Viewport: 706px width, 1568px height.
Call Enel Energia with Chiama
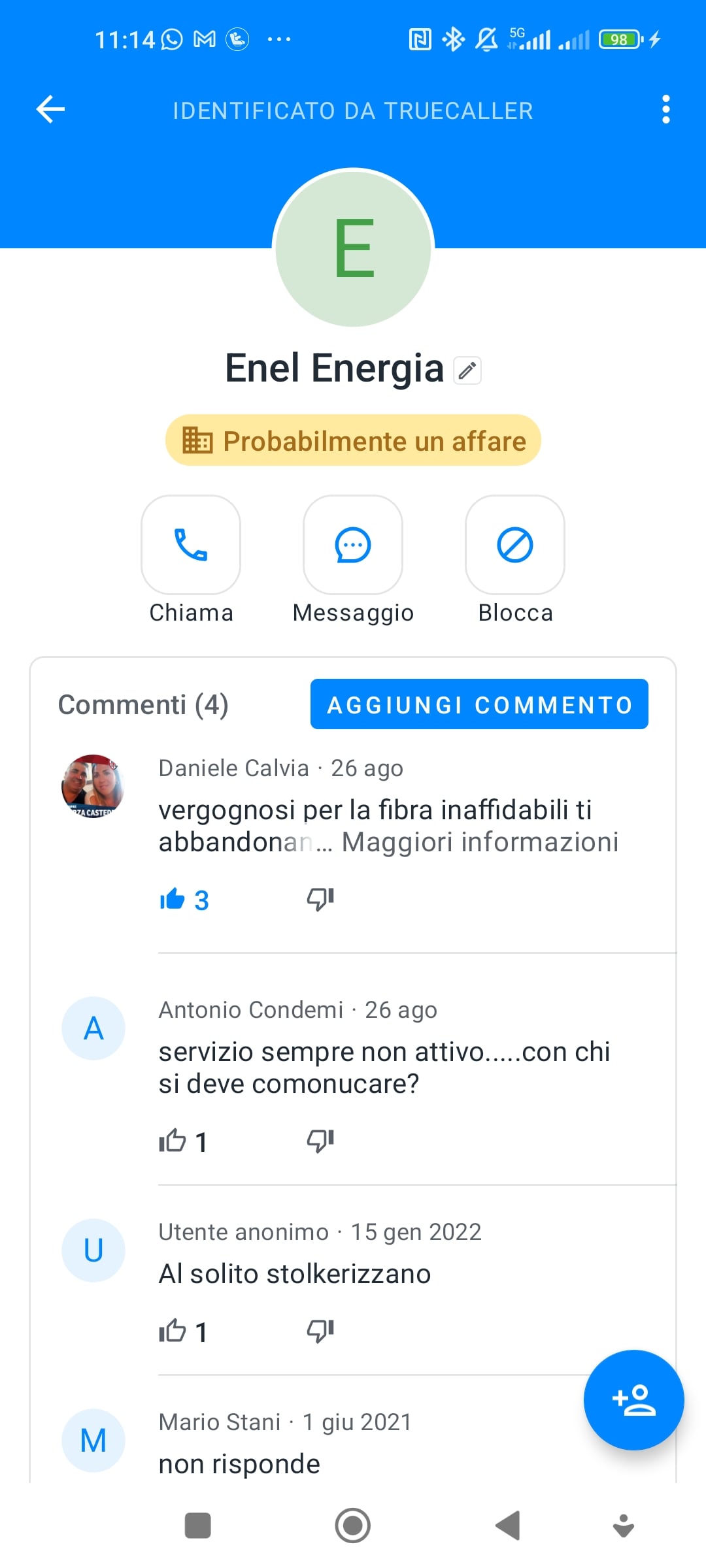coord(191,545)
